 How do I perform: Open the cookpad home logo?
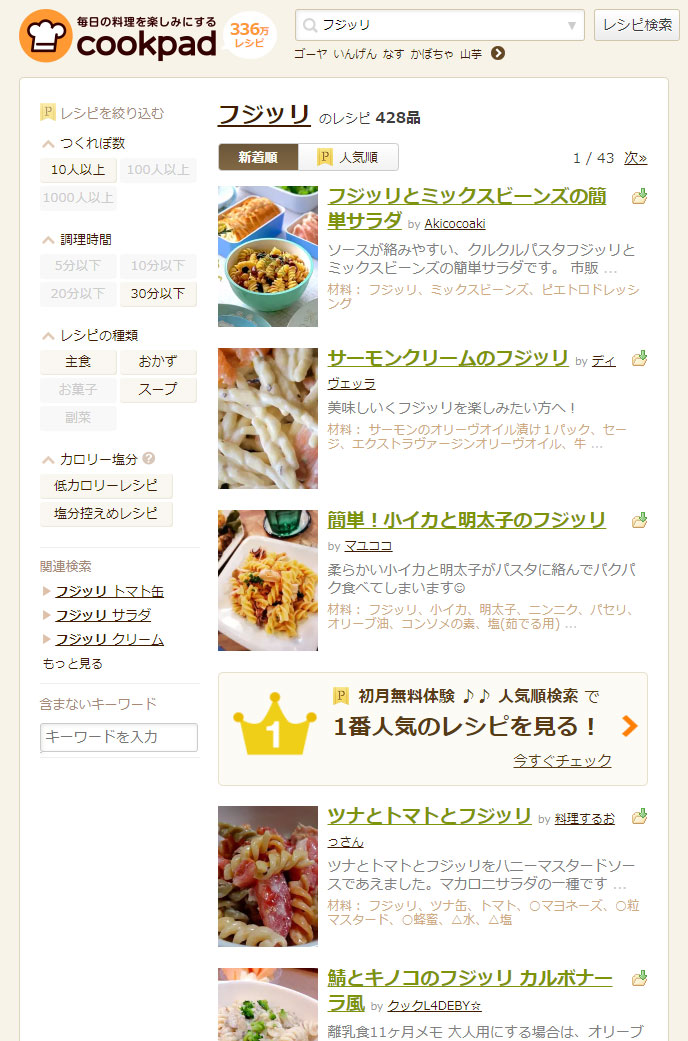(118, 36)
